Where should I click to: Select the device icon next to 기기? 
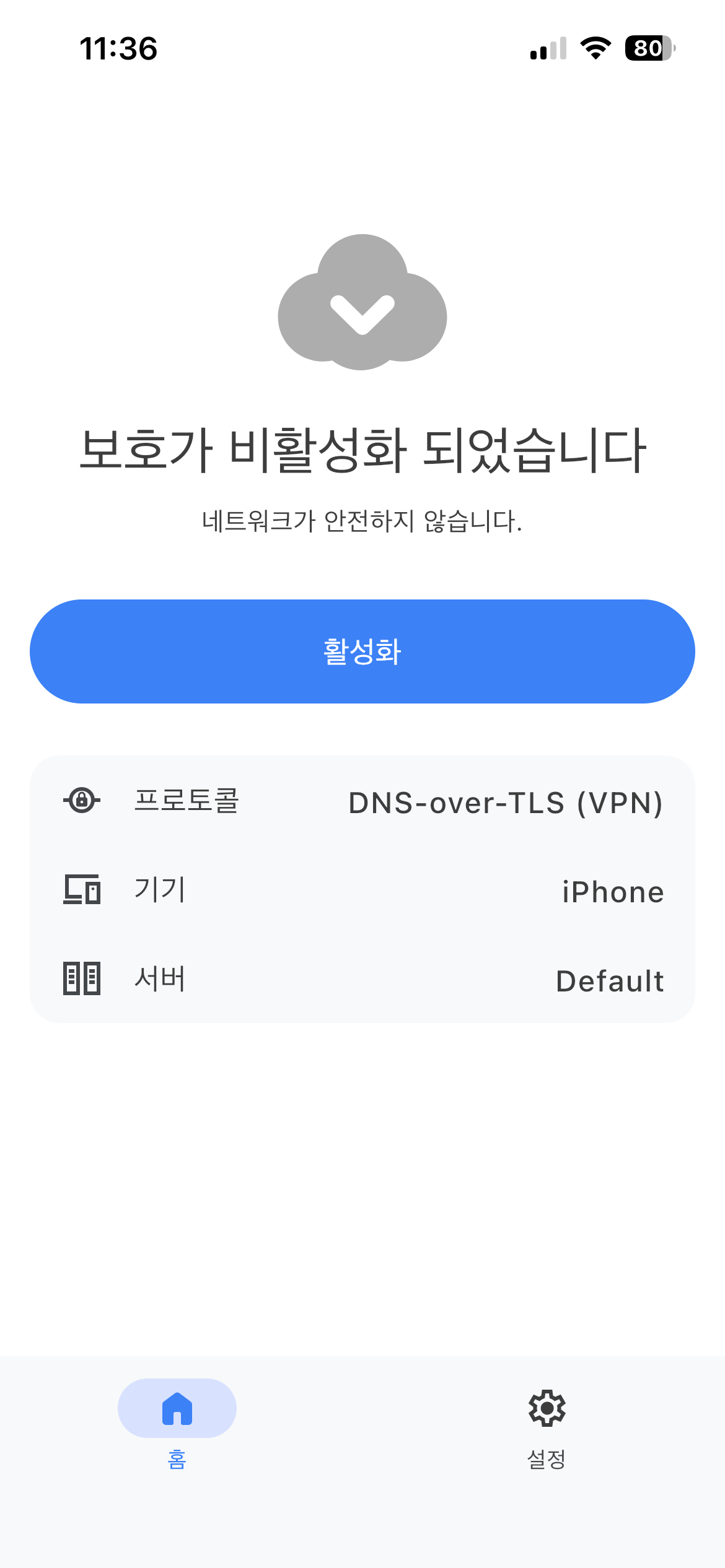(x=82, y=890)
